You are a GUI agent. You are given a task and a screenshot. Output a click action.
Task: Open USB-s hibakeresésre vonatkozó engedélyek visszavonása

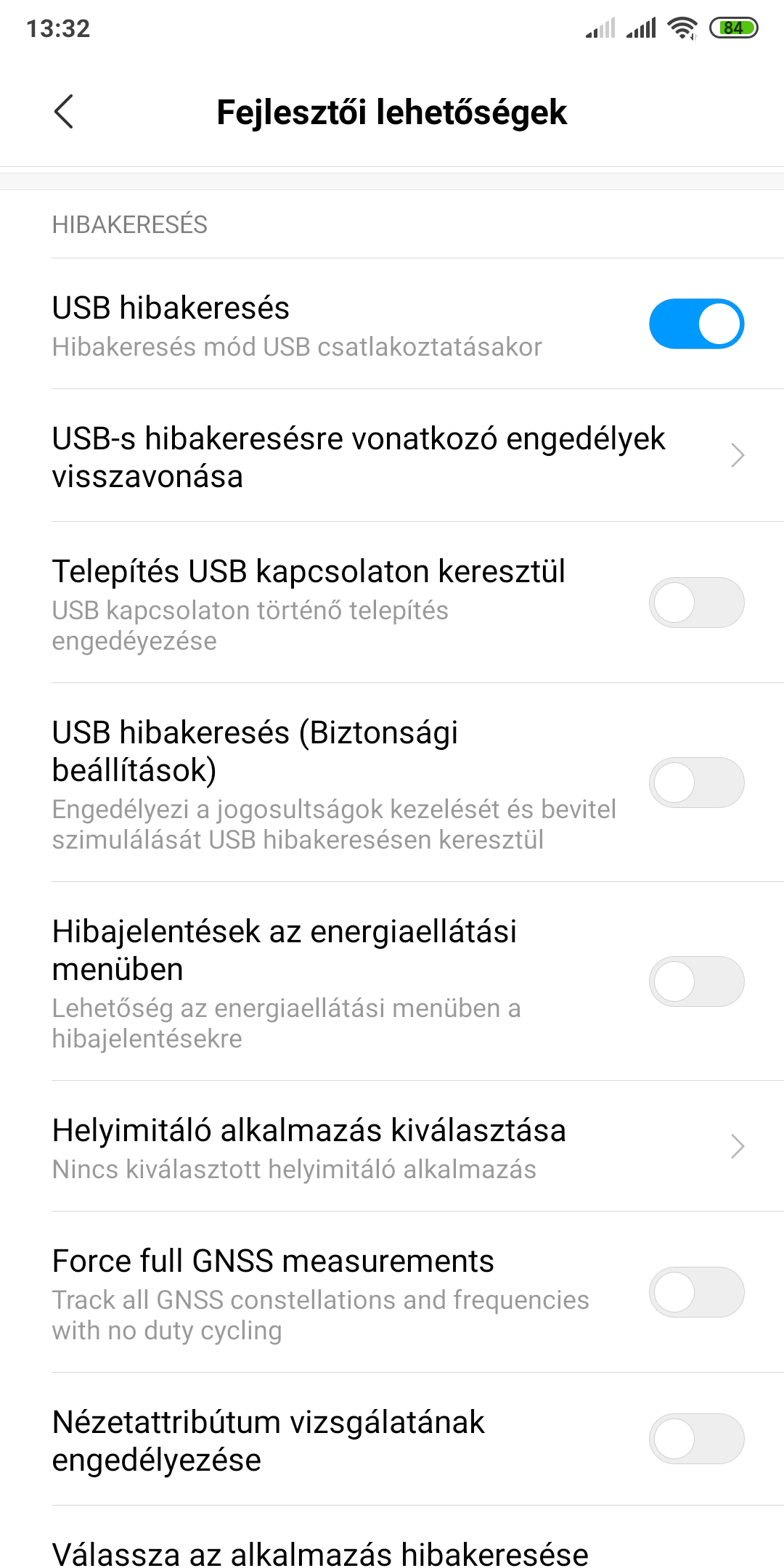click(392, 456)
